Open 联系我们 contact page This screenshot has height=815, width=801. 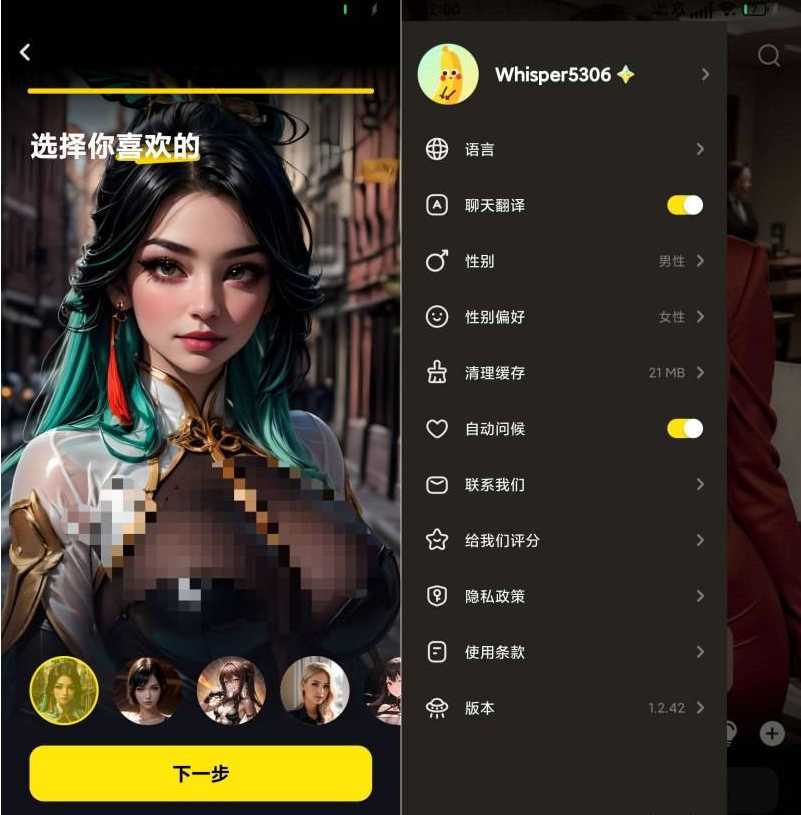[564, 485]
